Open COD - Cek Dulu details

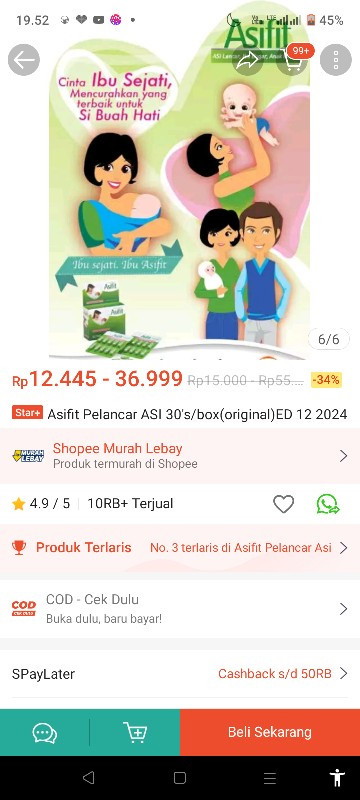[180, 609]
